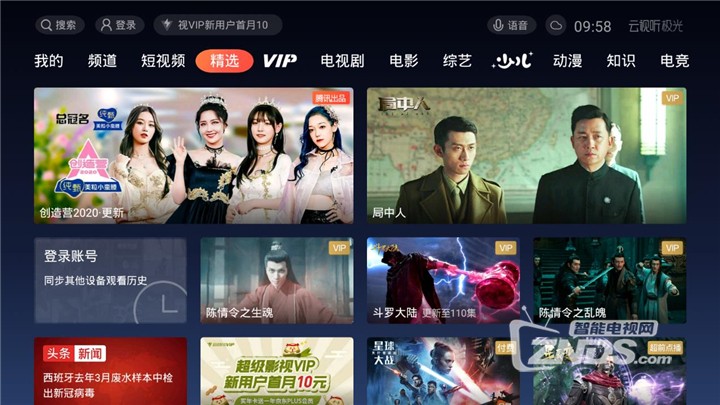Image resolution: width=720 pixels, height=405 pixels.
Task: Open the 电竞 tab
Action: click(x=675, y=61)
